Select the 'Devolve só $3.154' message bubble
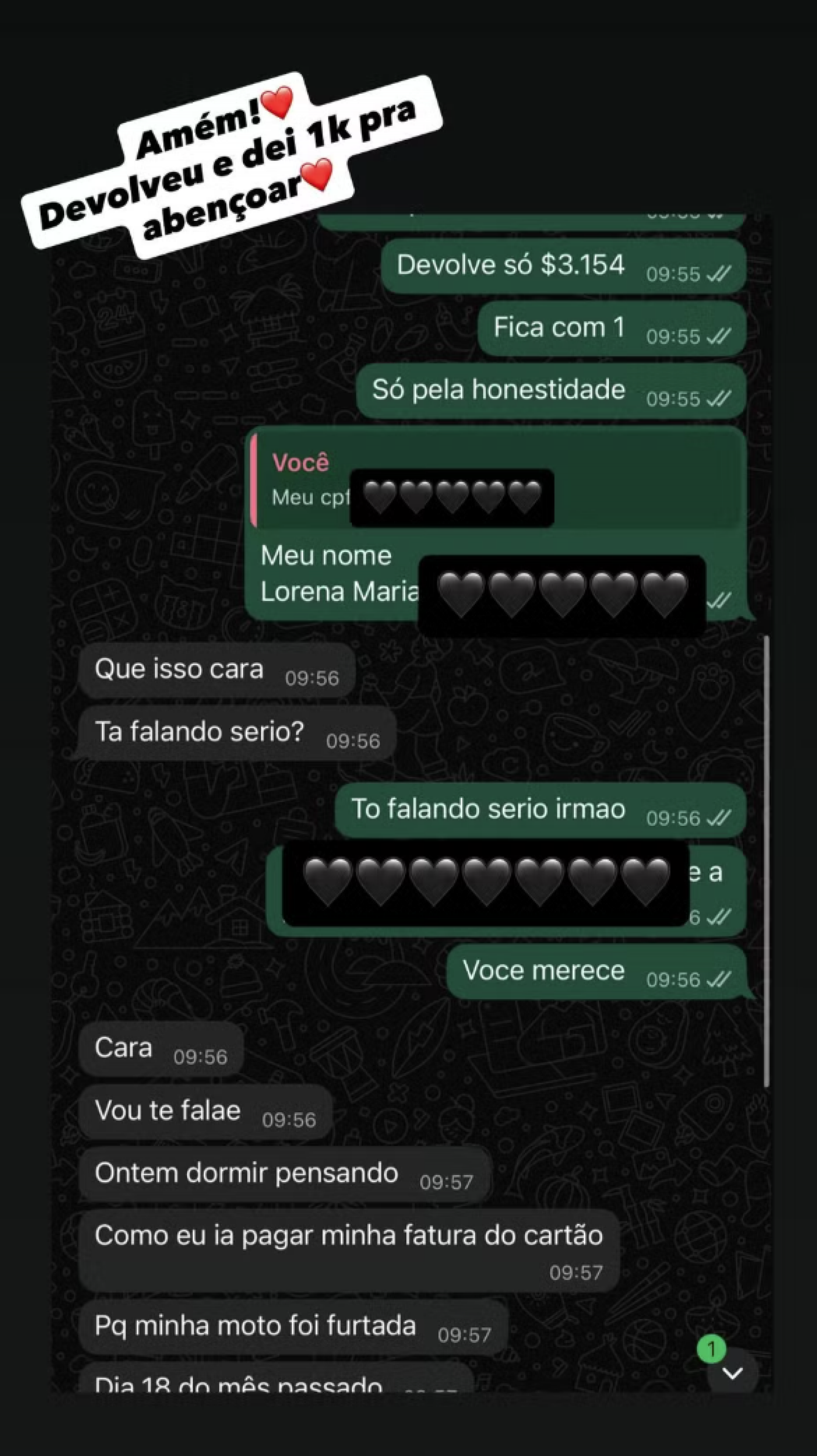Viewport: 817px width, 1456px height. tap(511, 265)
